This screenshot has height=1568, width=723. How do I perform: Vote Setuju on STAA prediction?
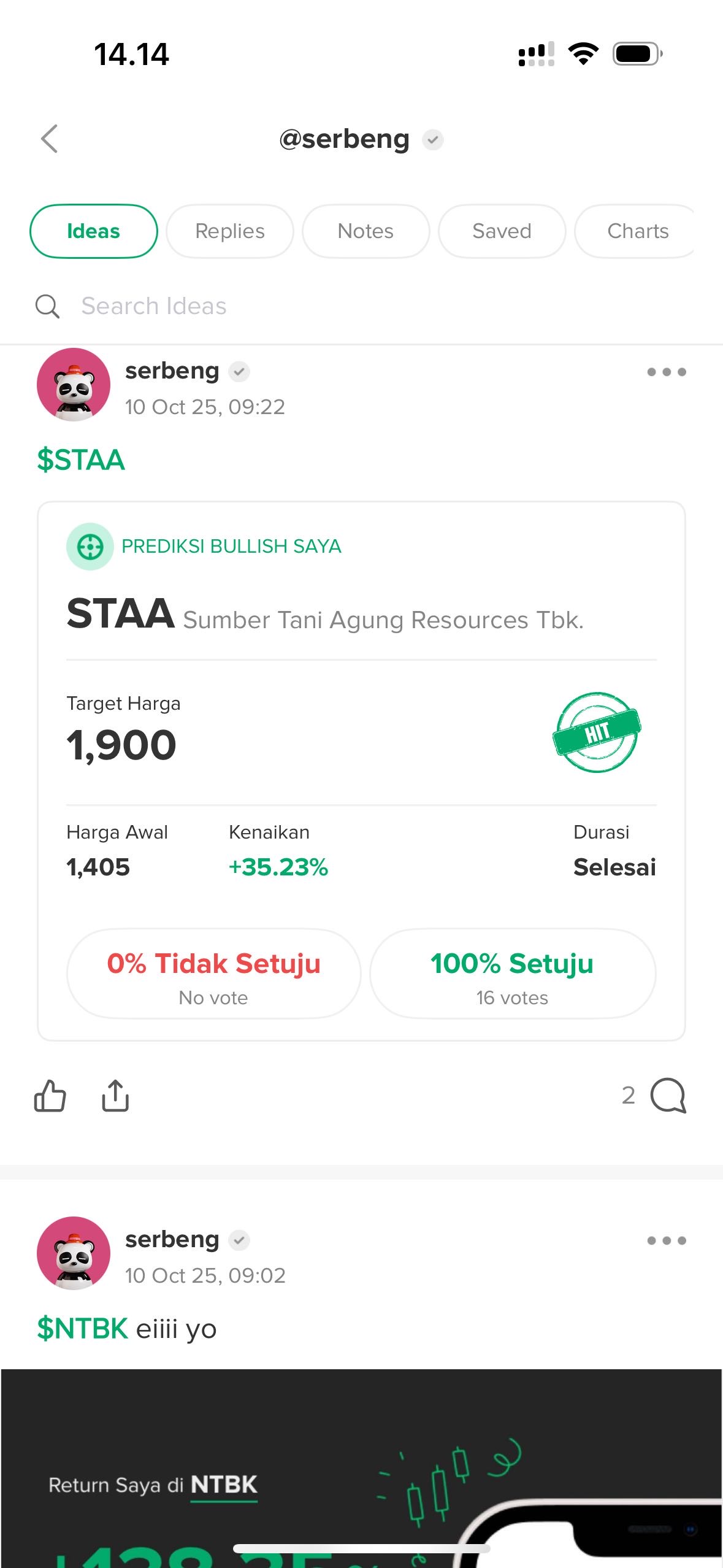[512, 974]
